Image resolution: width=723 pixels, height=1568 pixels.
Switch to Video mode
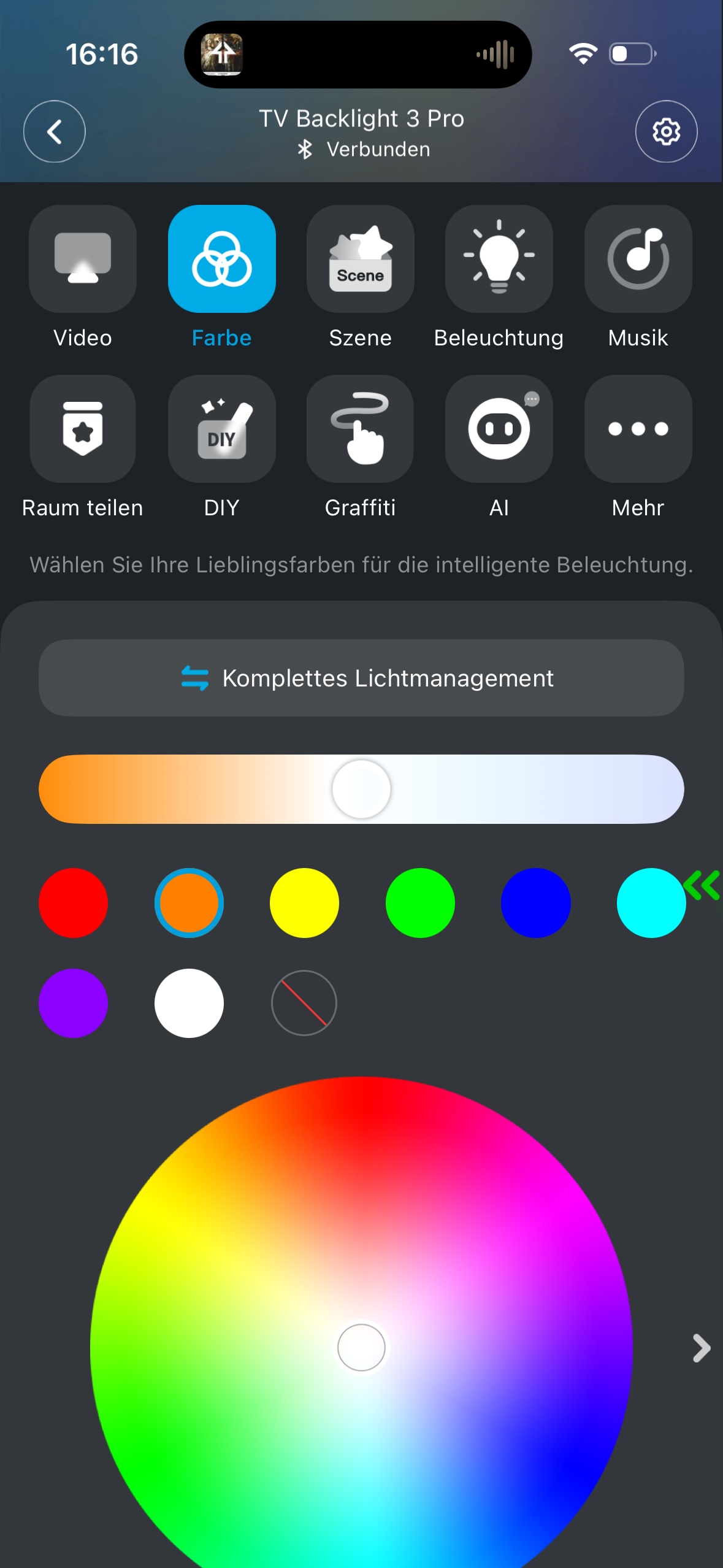(x=83, y=259)
